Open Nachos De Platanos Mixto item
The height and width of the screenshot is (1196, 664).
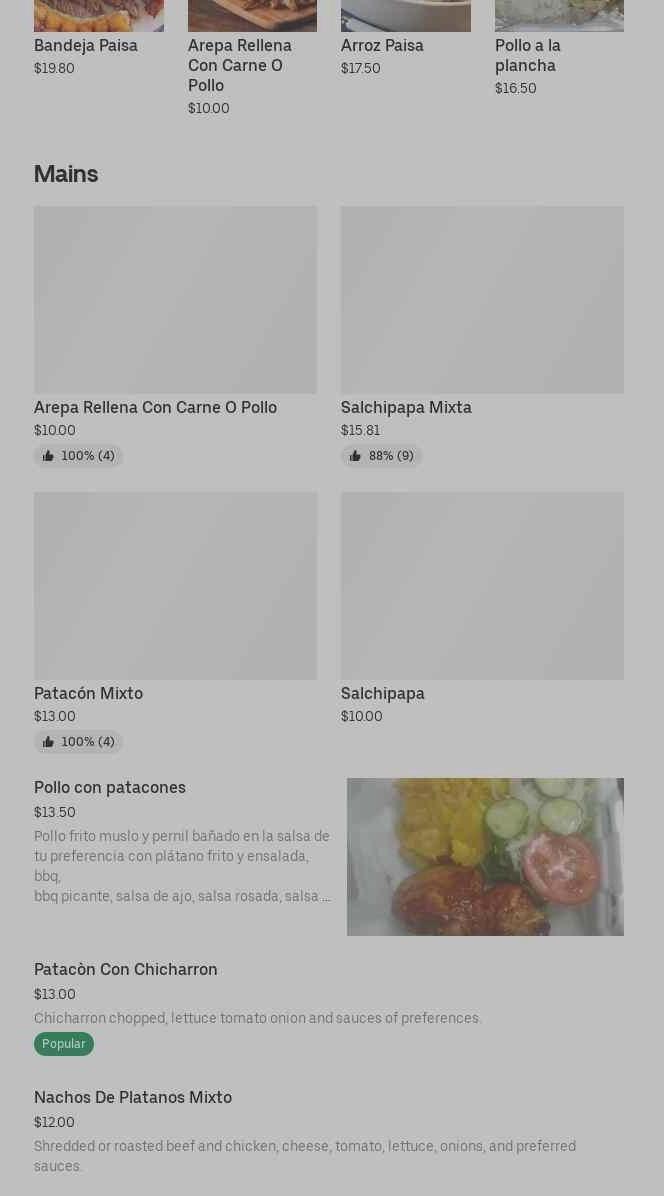pyautogui.click(x=329, y=1131)
